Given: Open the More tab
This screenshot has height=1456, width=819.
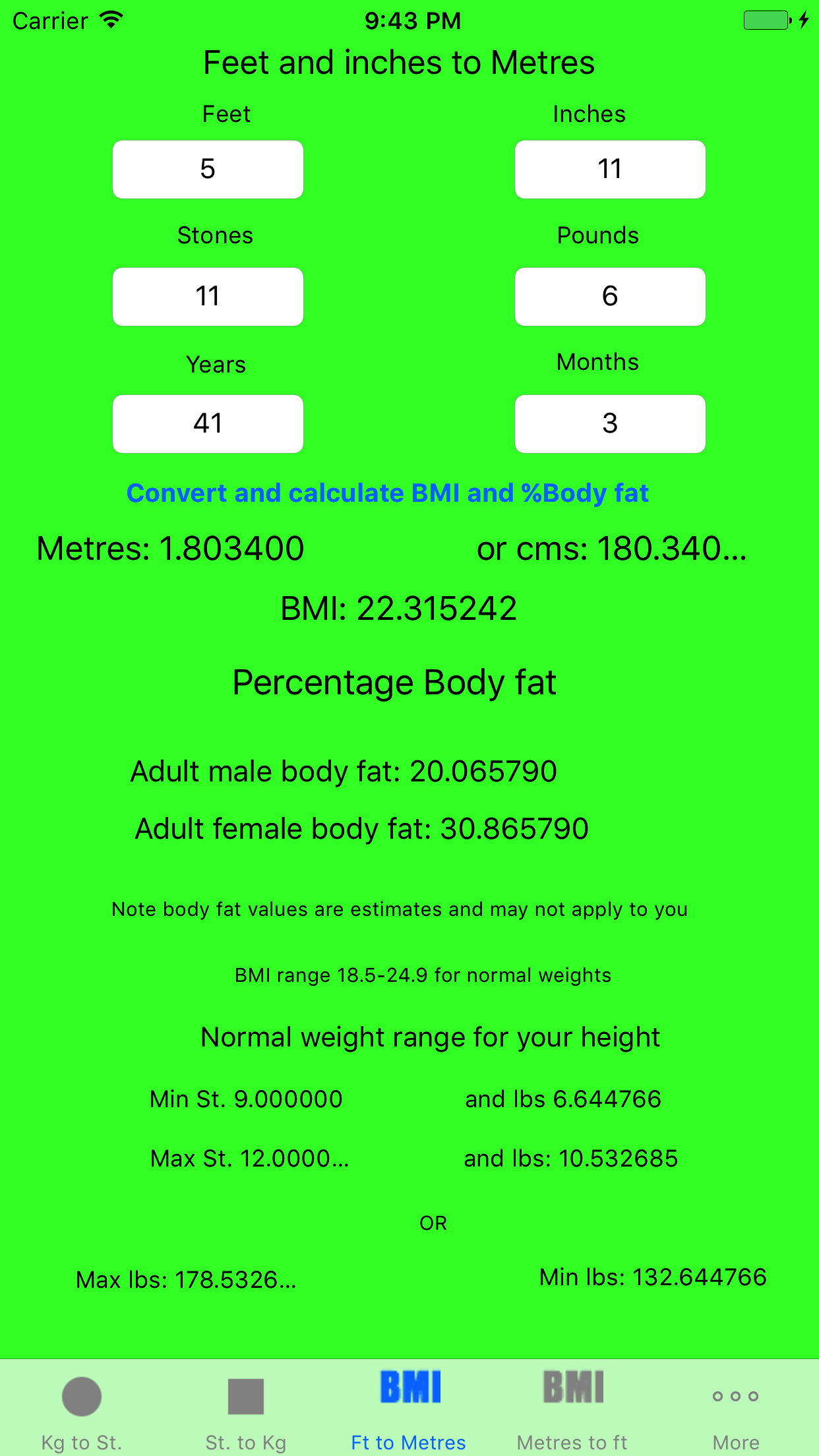Looking at the screenshot, I should pyautogui.click(x=736, y=1409).
